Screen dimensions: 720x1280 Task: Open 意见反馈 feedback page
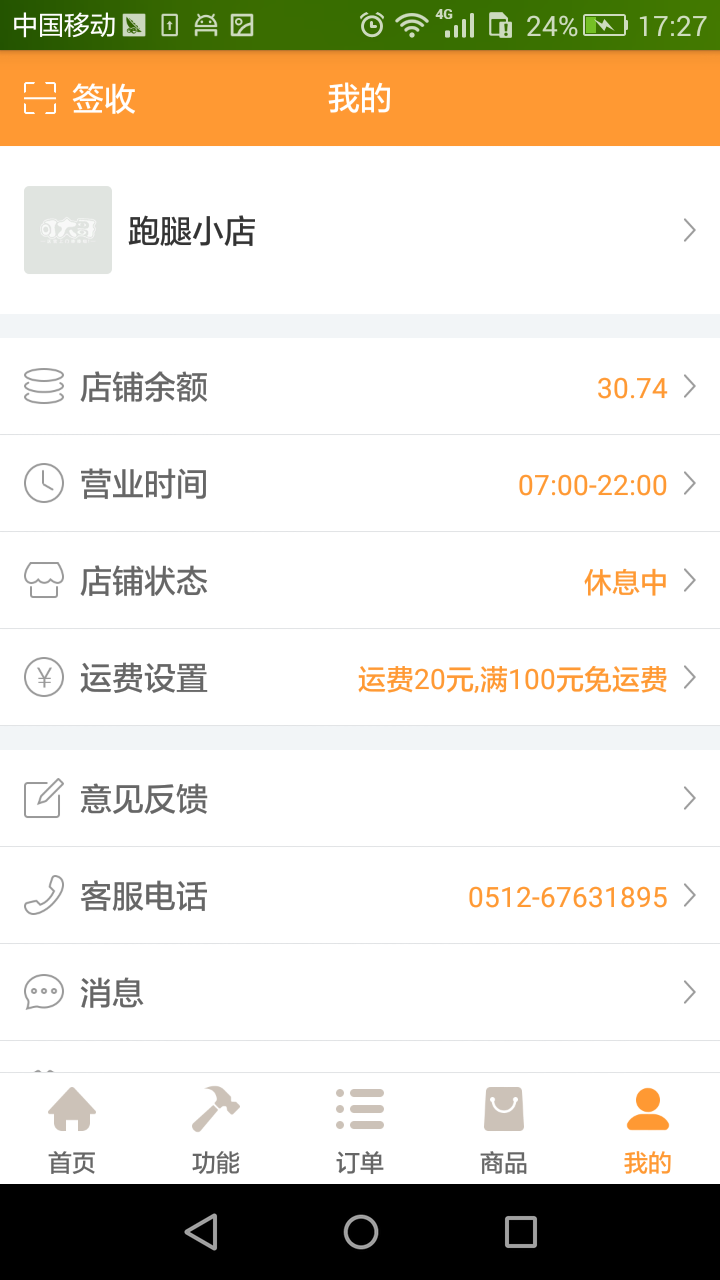(360, 798)
